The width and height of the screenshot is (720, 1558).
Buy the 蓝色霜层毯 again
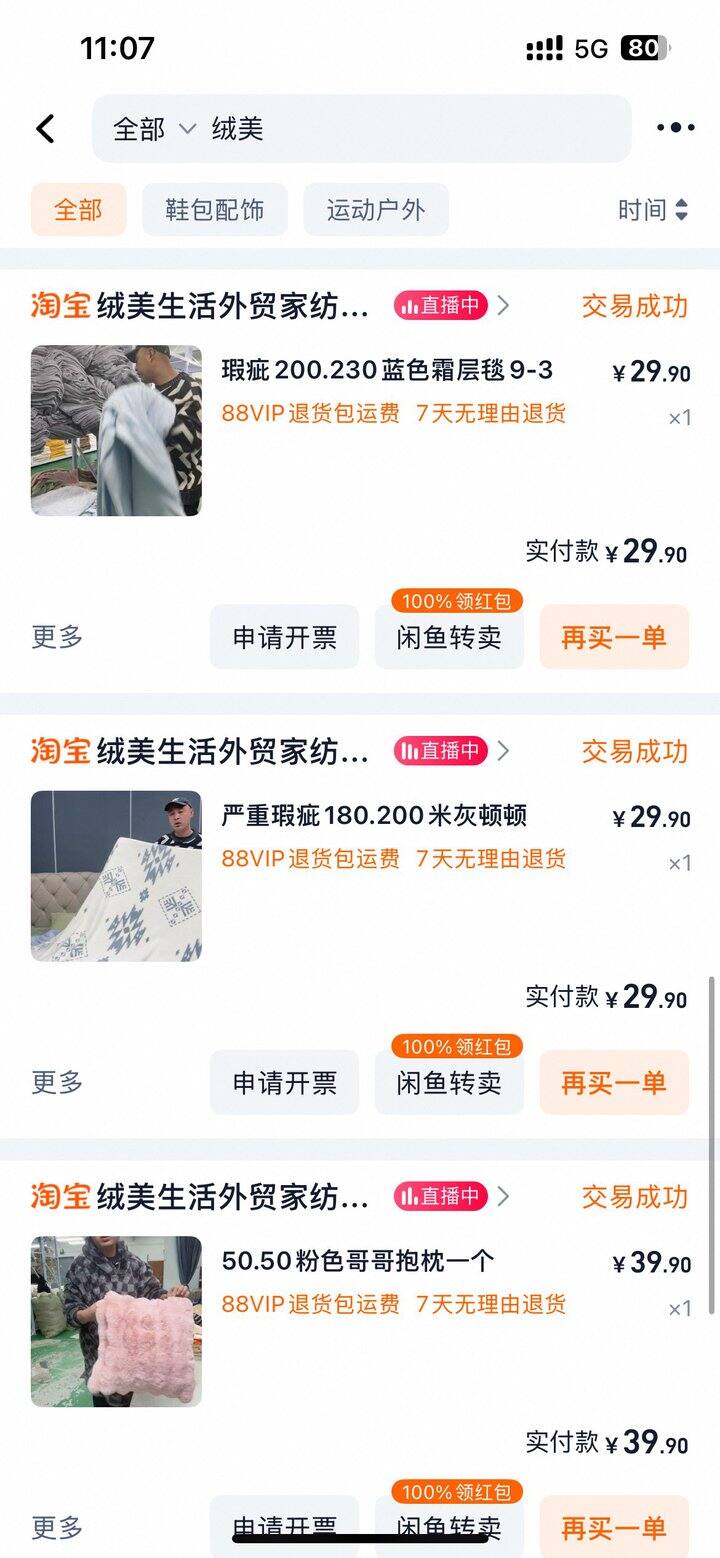tap(614, 638)
